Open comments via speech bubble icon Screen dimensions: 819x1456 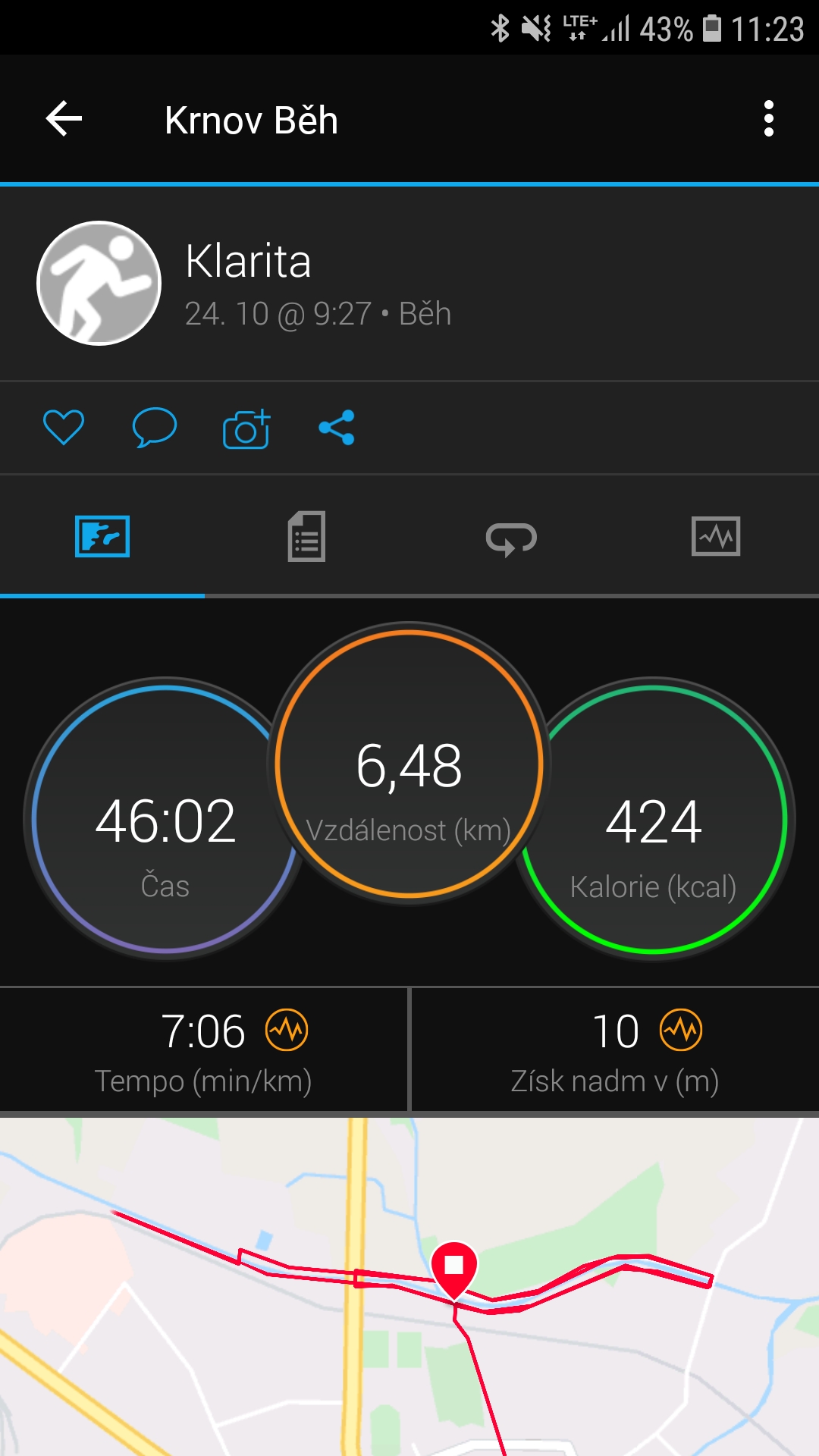click(x=155, y=428)
